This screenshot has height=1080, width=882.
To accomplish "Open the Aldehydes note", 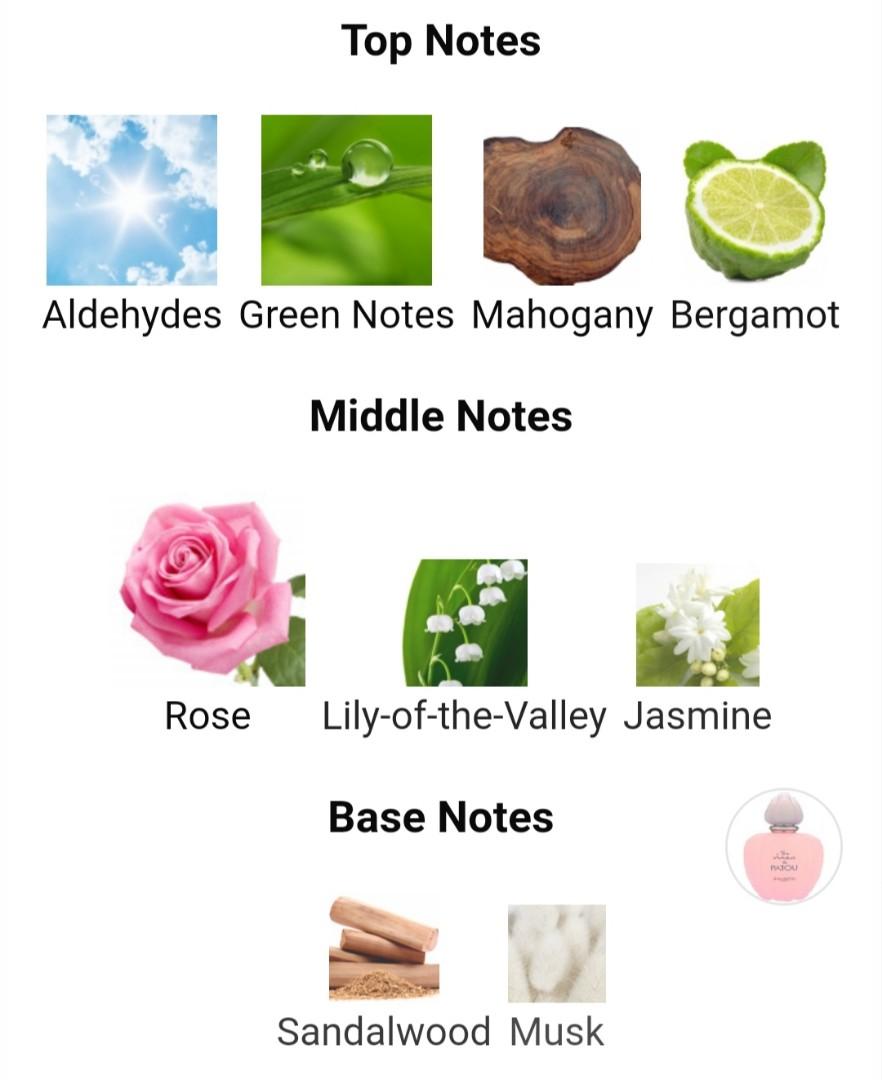I will (x=131, y=200).
